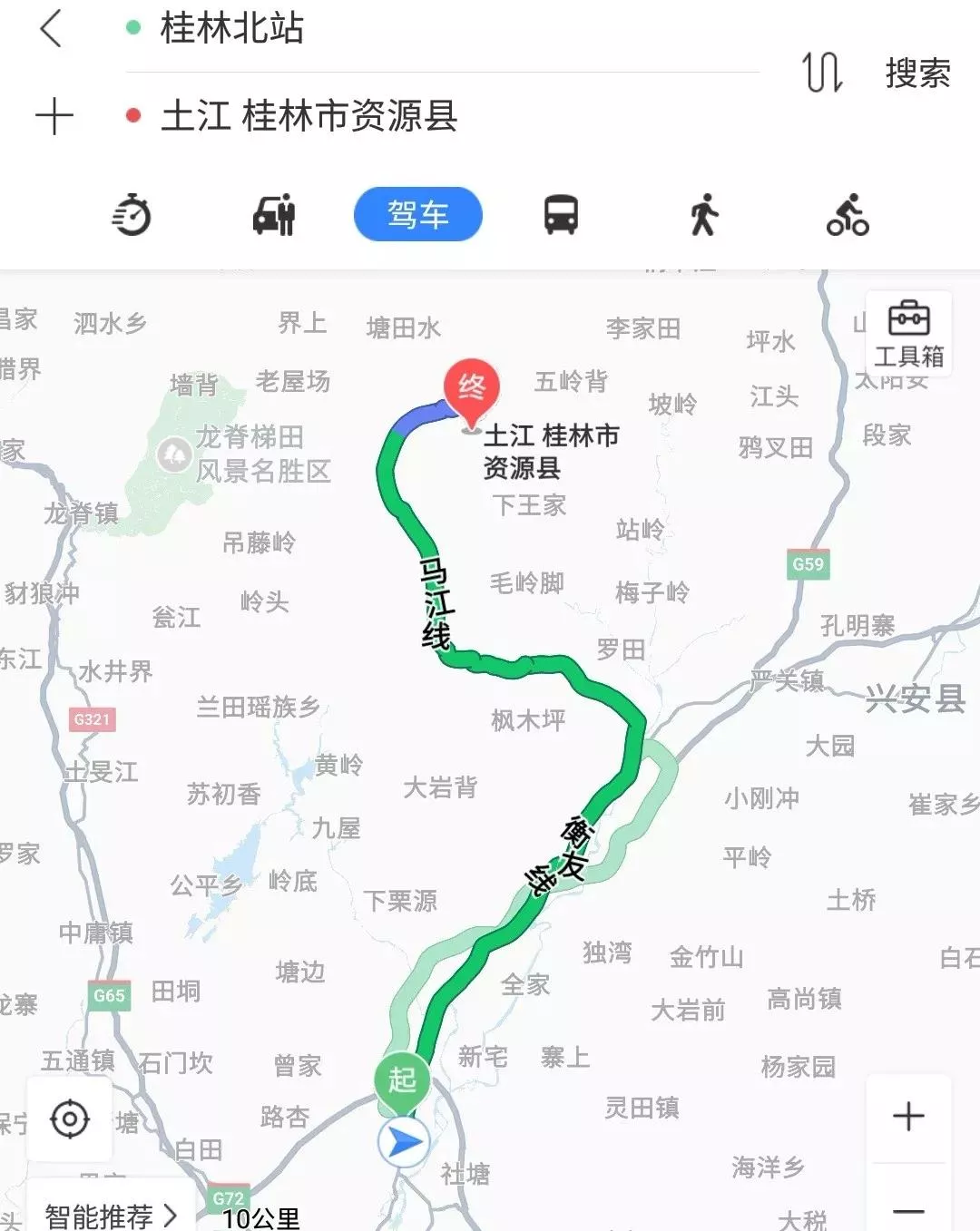The image size is (980, 1231).
Task: Swap start and destination points
Action: point(821,73)
